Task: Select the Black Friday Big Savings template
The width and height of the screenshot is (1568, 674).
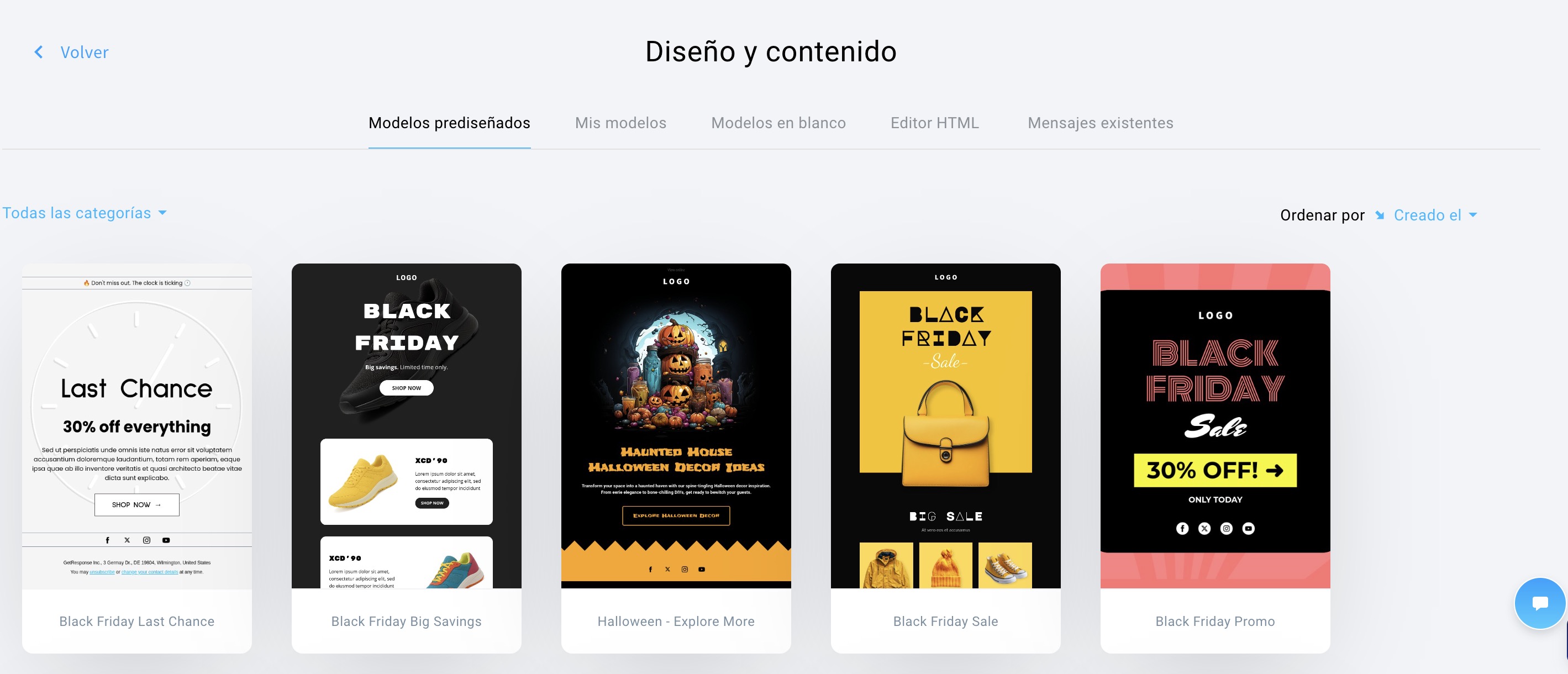Action: pos(406,426)
